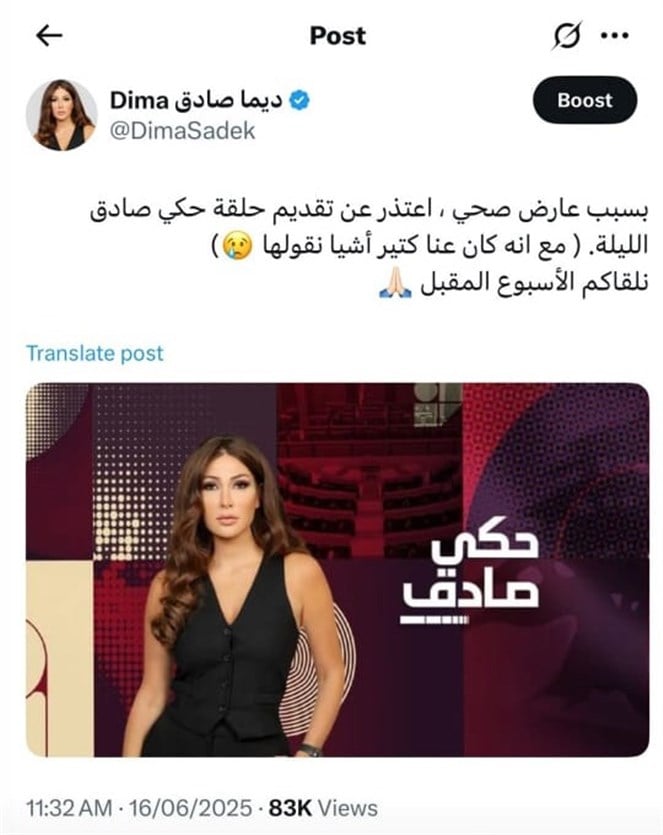Open the three-dot overflow menu
Viewport: 663px width, 835px height.
click(613, 36)
